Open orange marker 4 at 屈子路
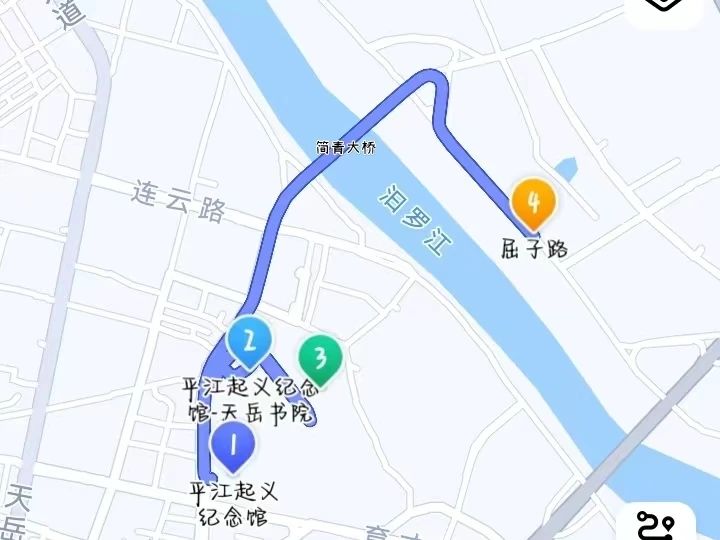The height and width of the screenshot is (540, 720). tap(533, 202)
